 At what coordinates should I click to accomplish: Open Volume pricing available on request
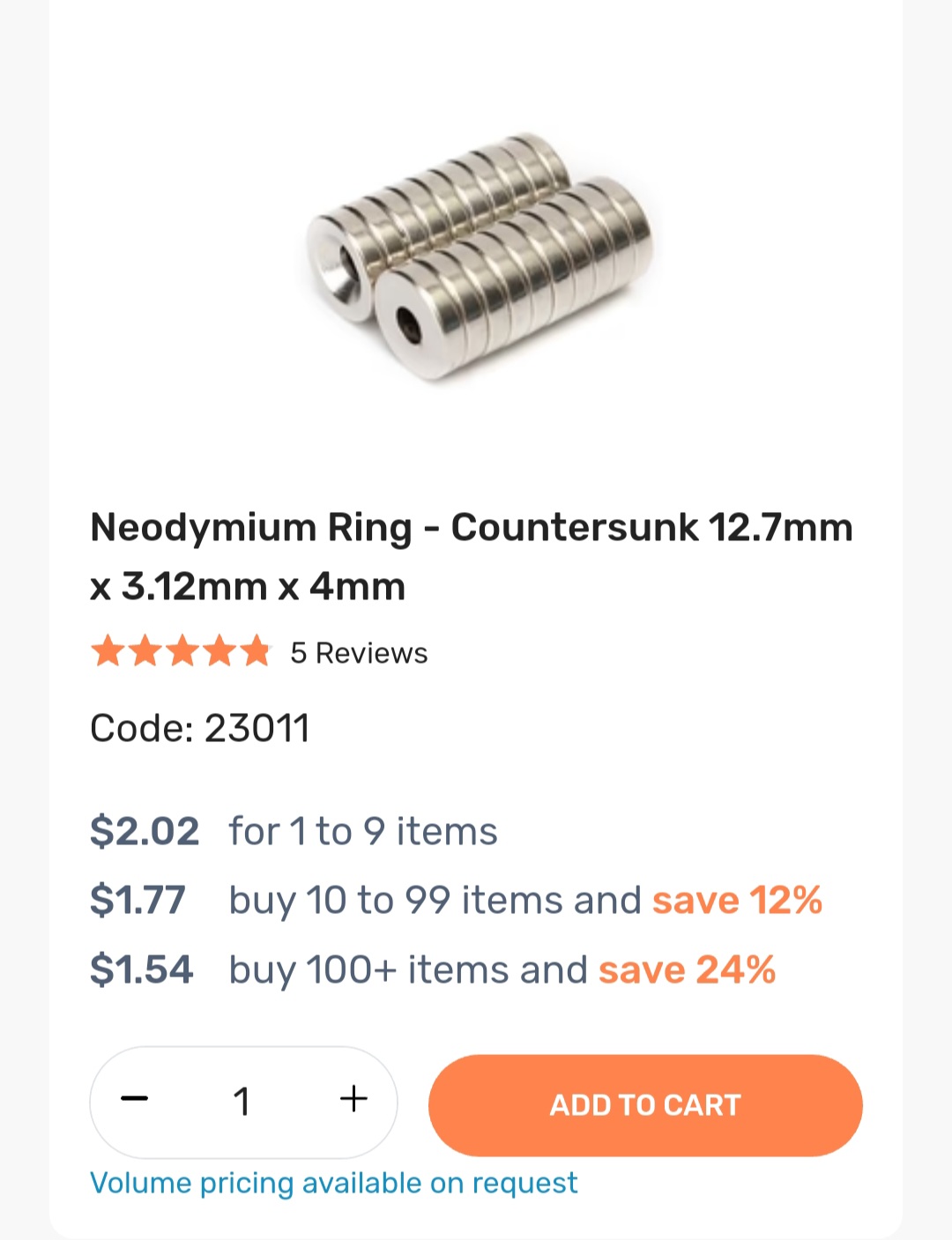334,1183
